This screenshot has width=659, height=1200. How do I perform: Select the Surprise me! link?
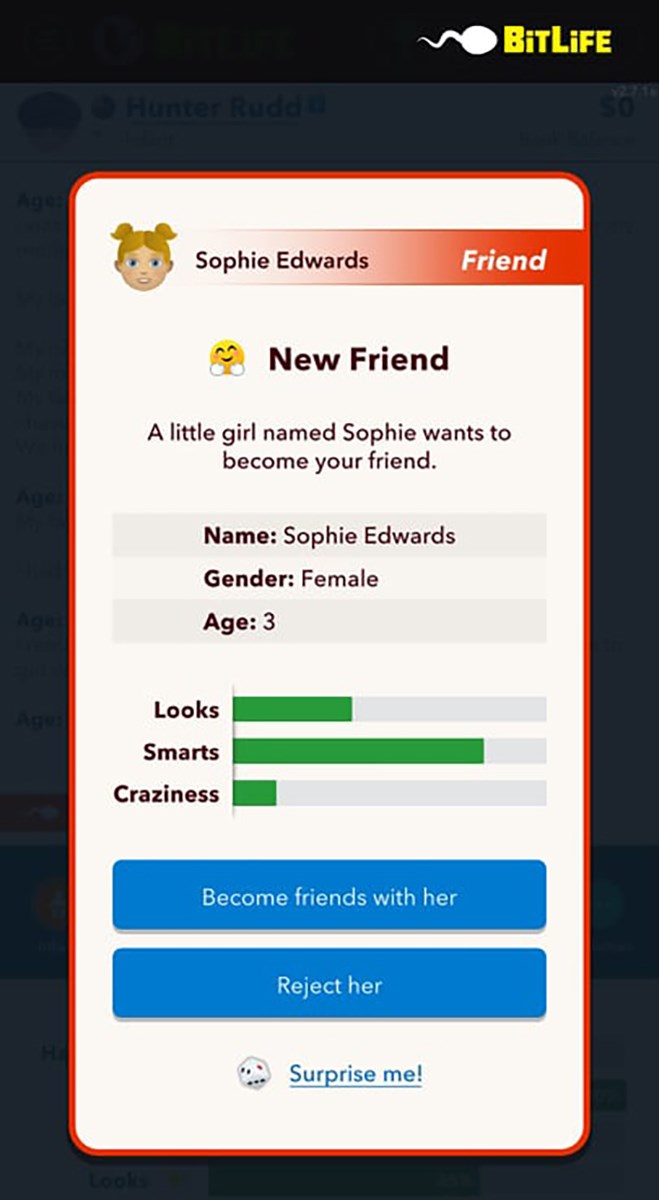point(355,1074)
